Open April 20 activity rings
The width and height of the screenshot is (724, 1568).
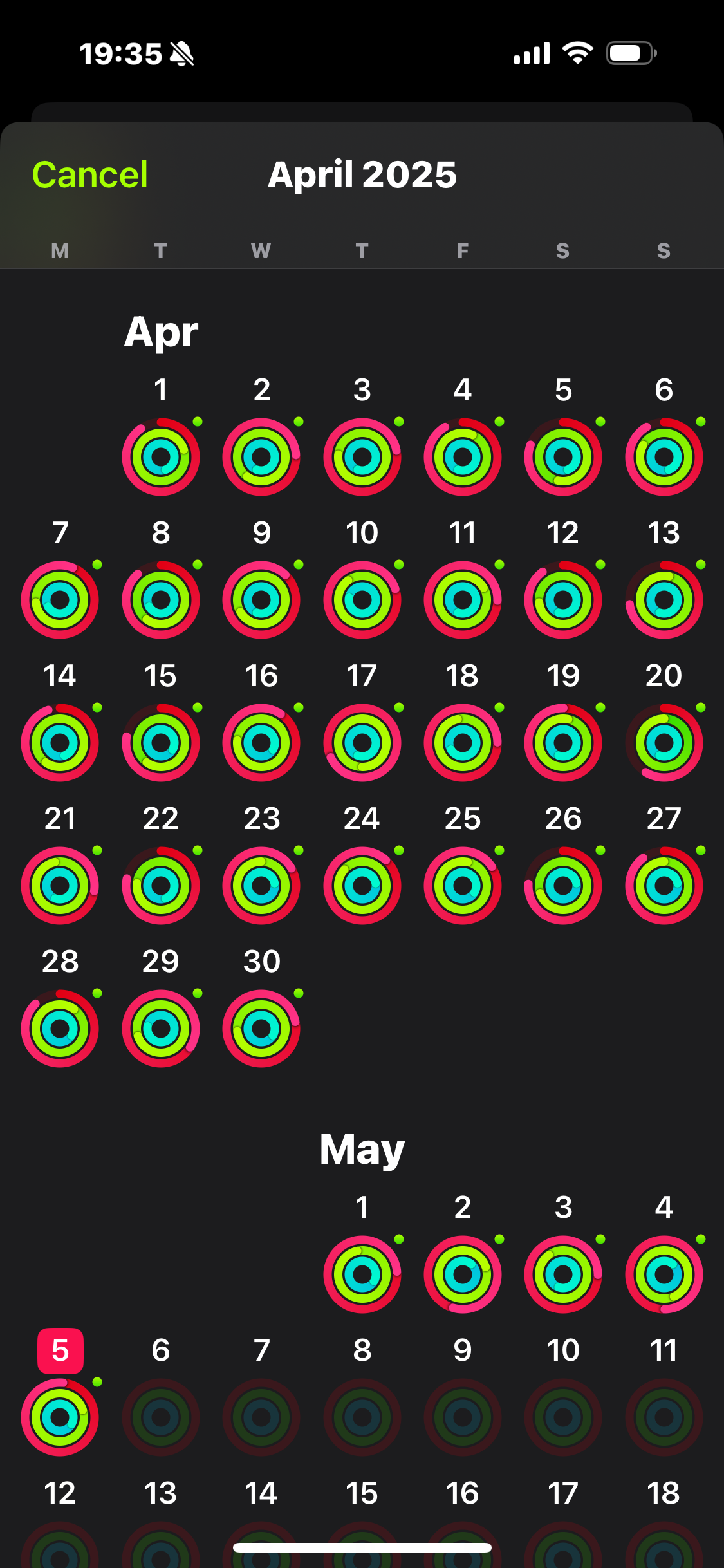click(x=664, y=743)
